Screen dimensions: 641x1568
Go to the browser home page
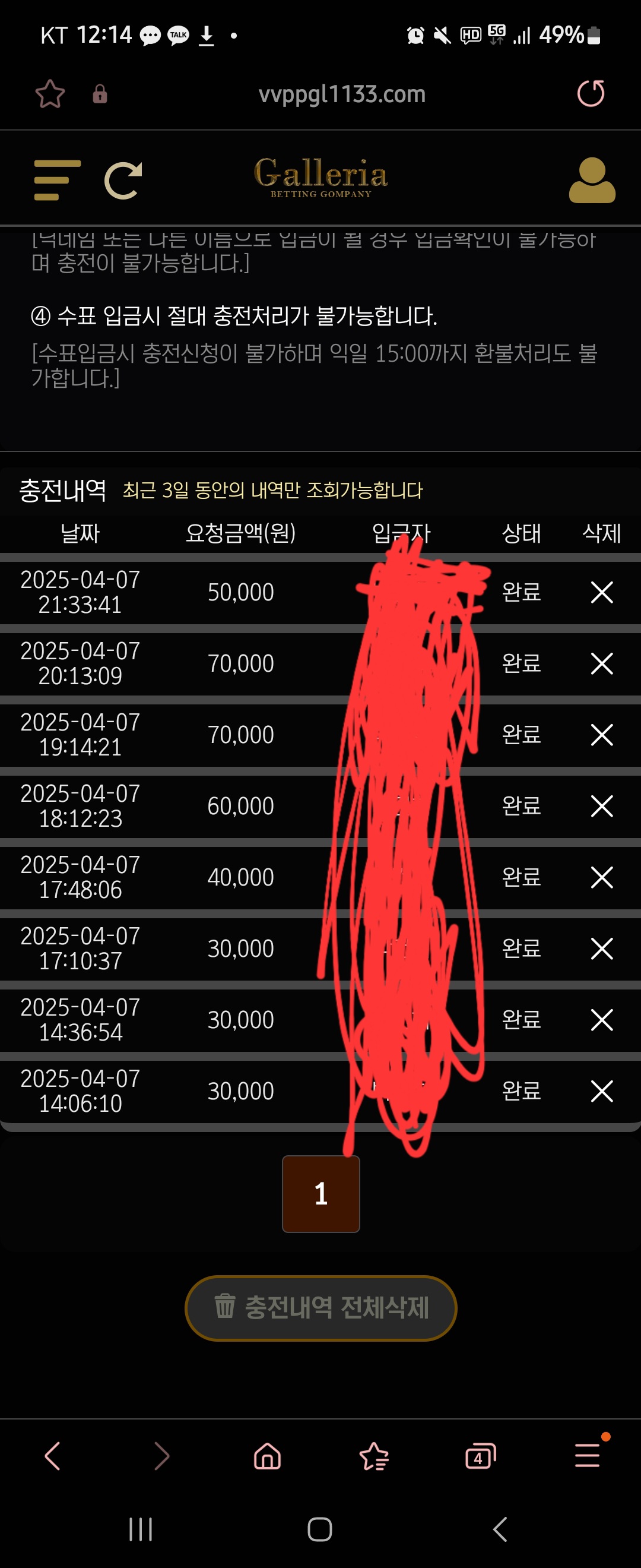[x=267, y=1456]
